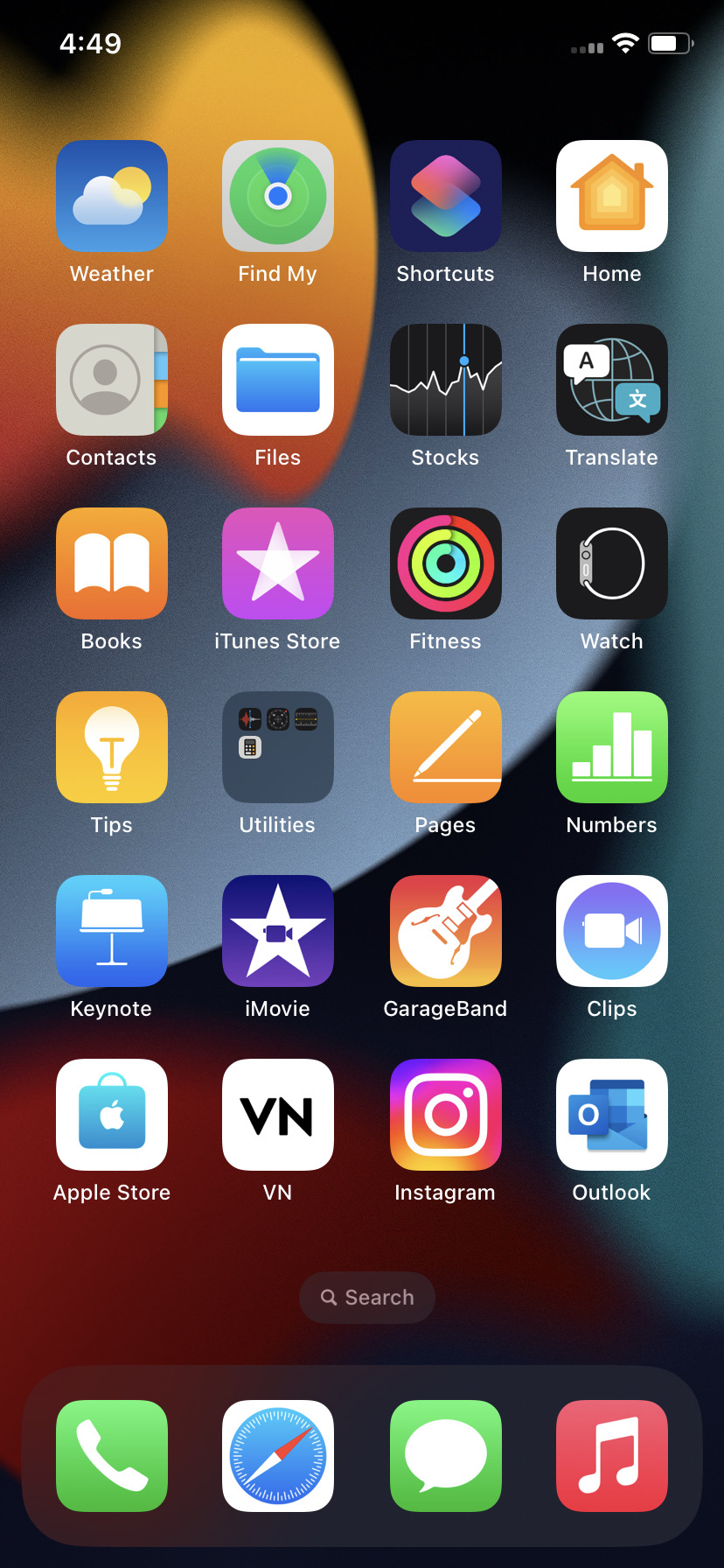Viewport: 724px width, 1568px height.
Task: Open the Shortcuts app
Action: 446,196
